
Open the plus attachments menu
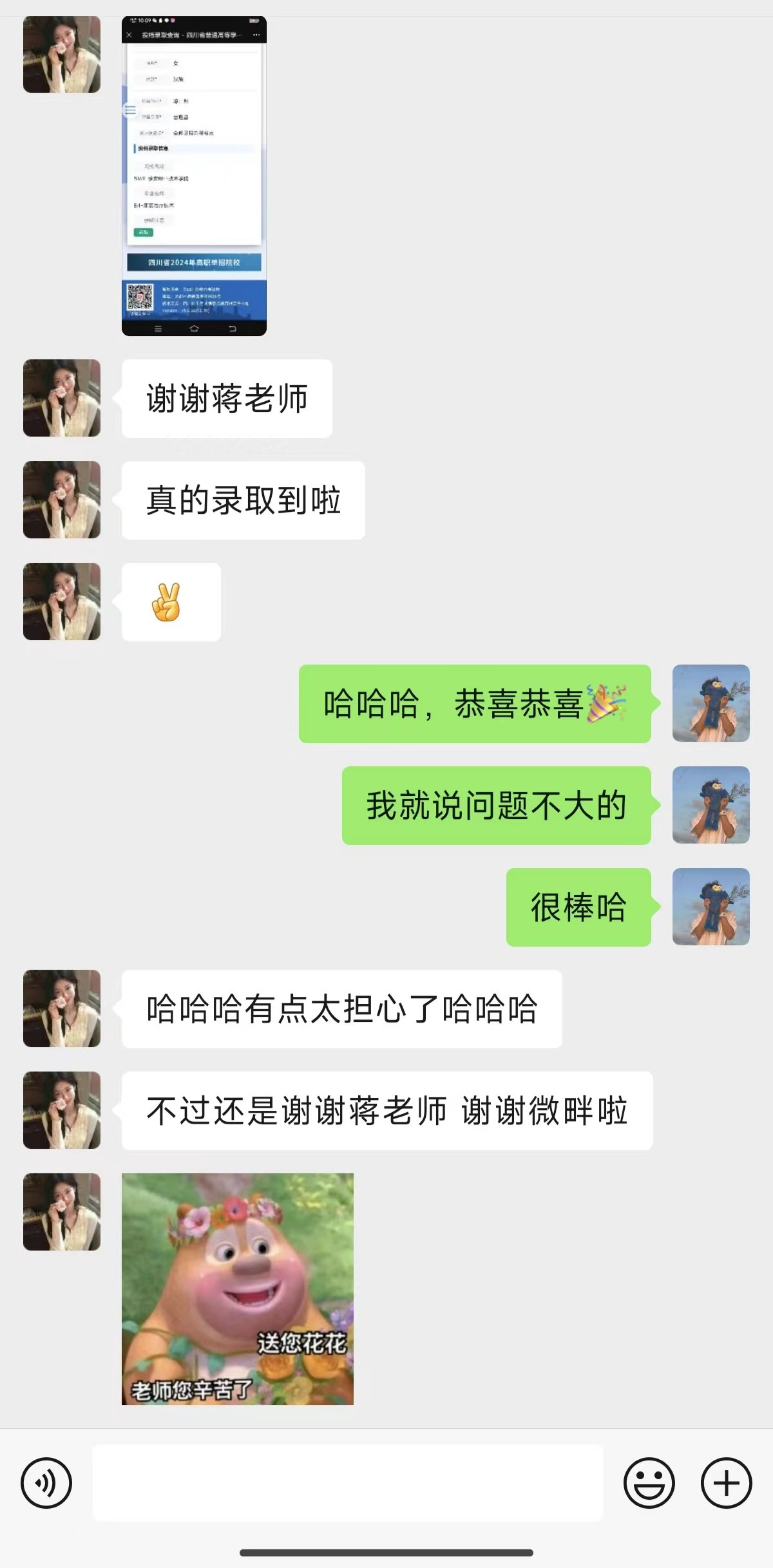pyautogui.click(x=726, y=1483)
